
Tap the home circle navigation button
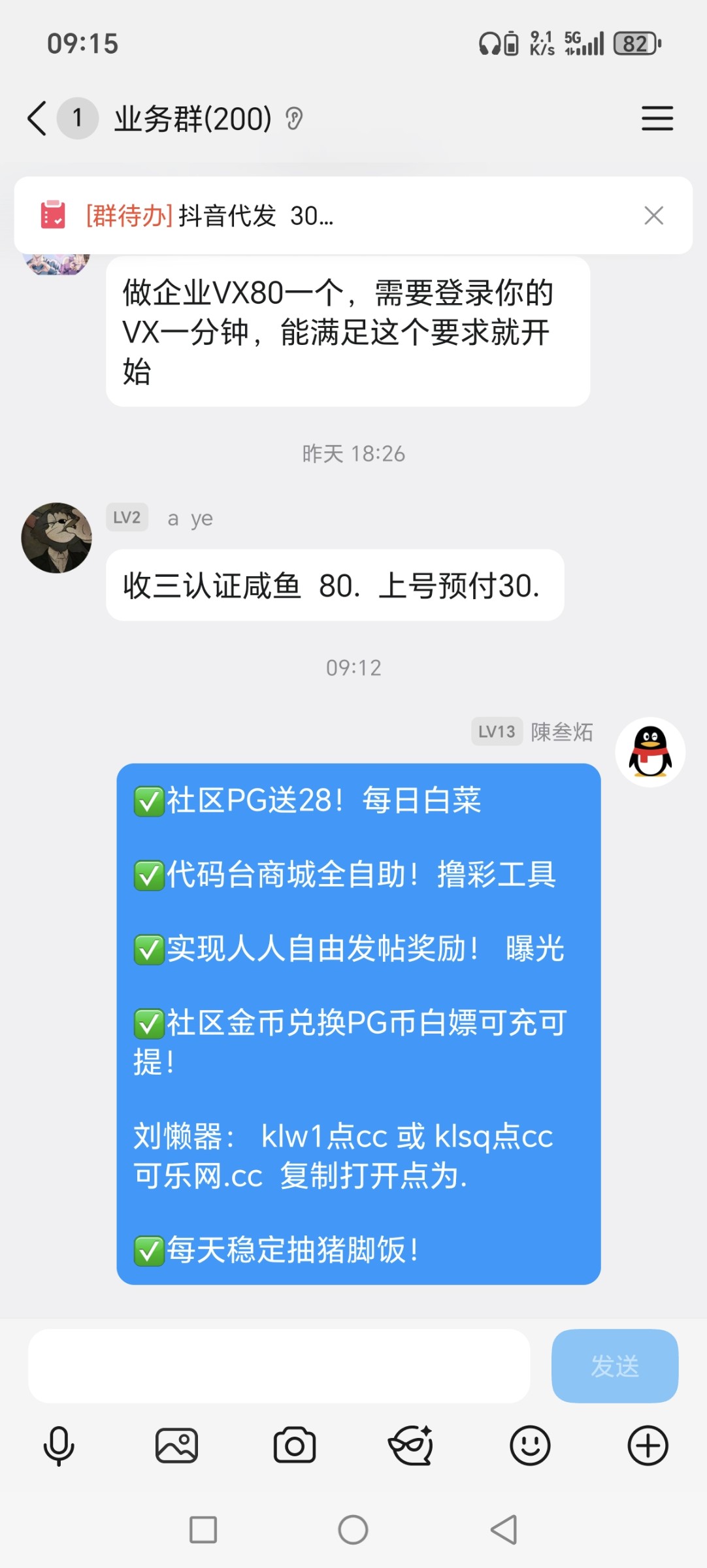[353, 1530]
